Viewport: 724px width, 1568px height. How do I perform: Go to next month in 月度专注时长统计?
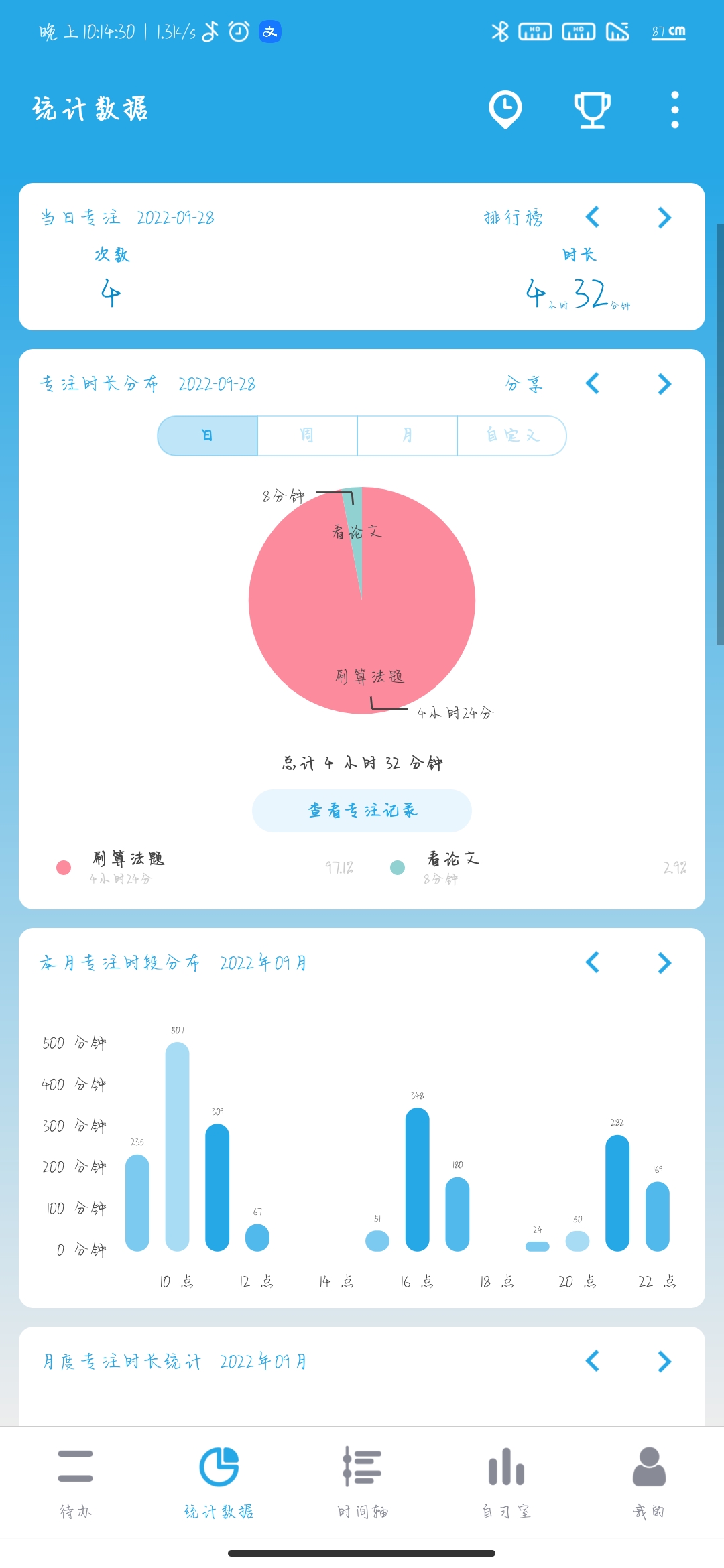pos(664,1361)
